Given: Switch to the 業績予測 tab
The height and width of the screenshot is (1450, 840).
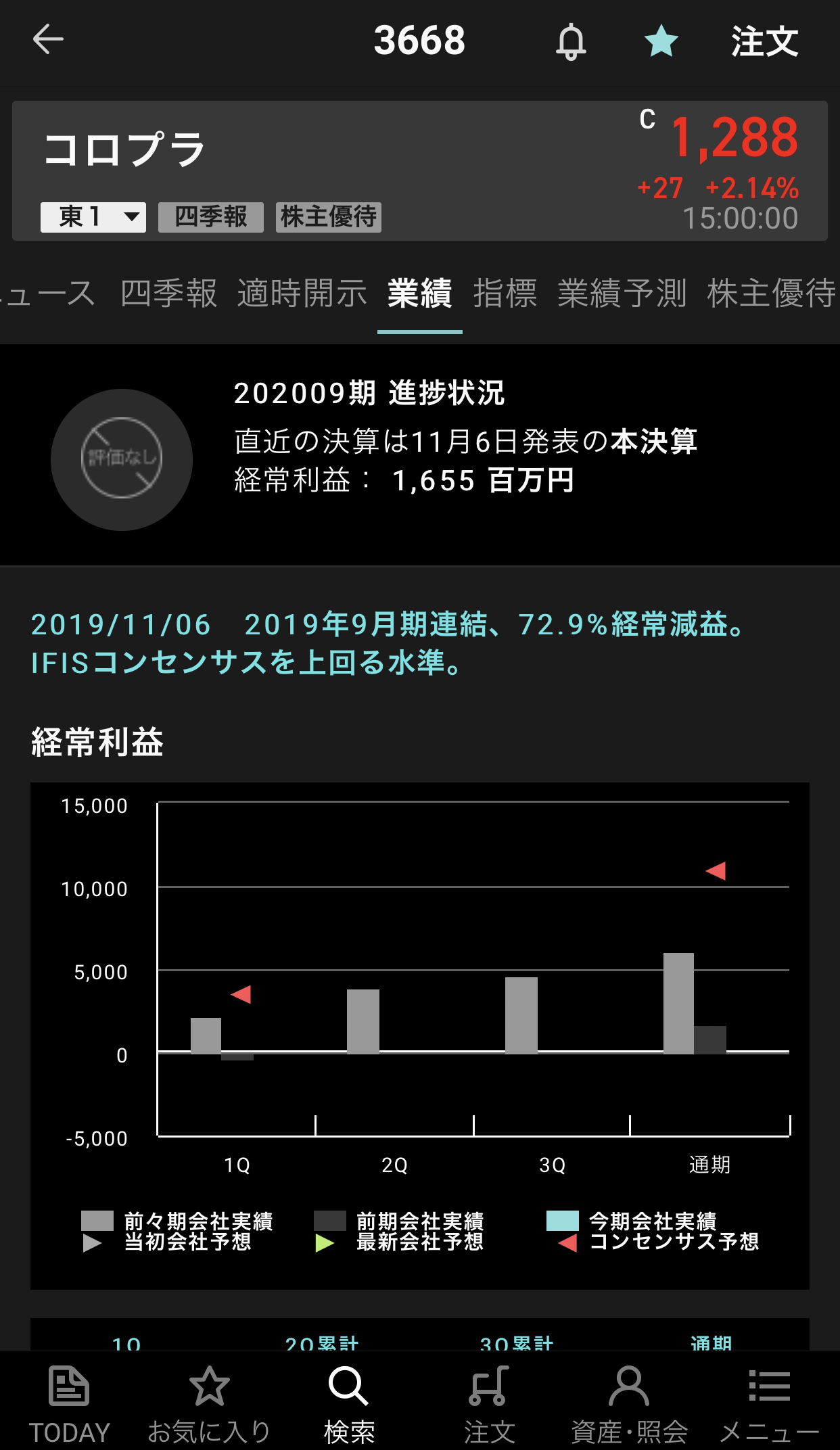Looking at the screenshot, I should coord(622,293).
